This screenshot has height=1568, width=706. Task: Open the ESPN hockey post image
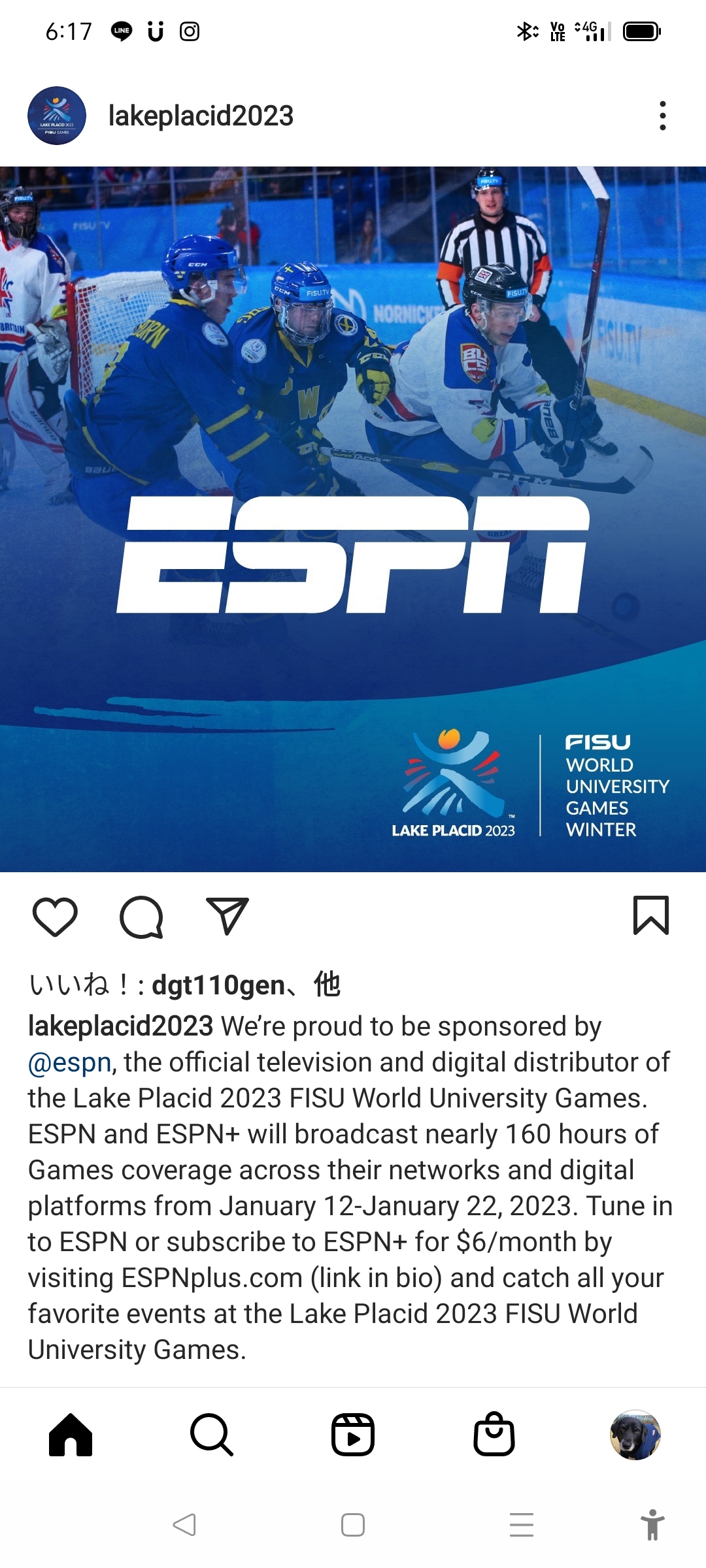click(x=353, y=519)
